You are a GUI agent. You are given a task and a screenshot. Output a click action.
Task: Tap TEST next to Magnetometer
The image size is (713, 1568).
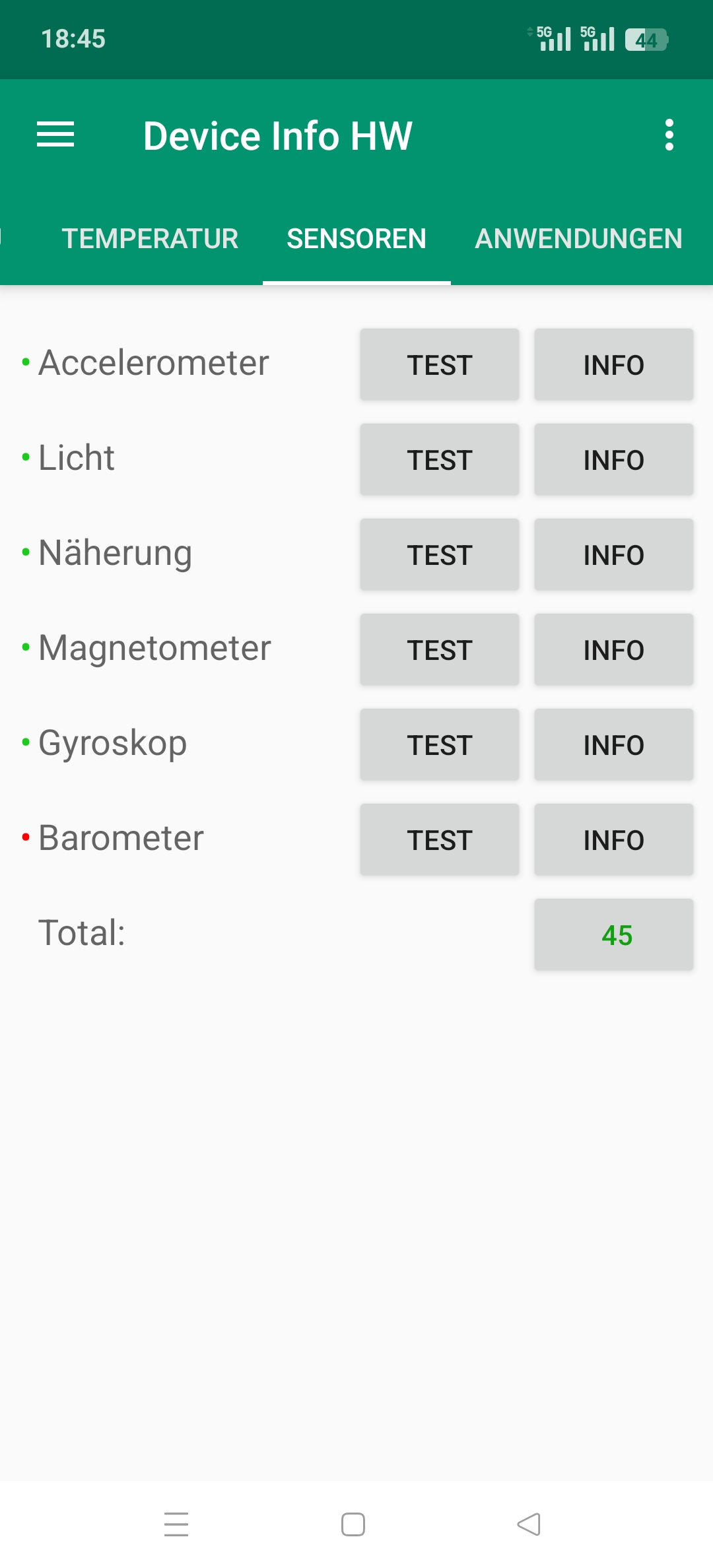(440, 650)
